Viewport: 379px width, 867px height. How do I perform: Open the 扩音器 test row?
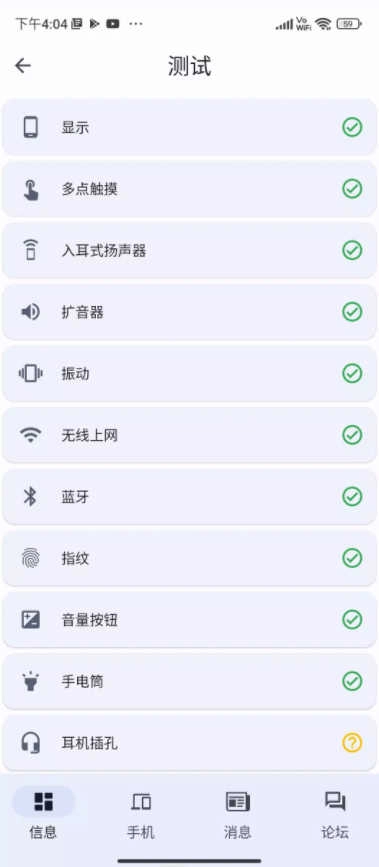point(189,312)
